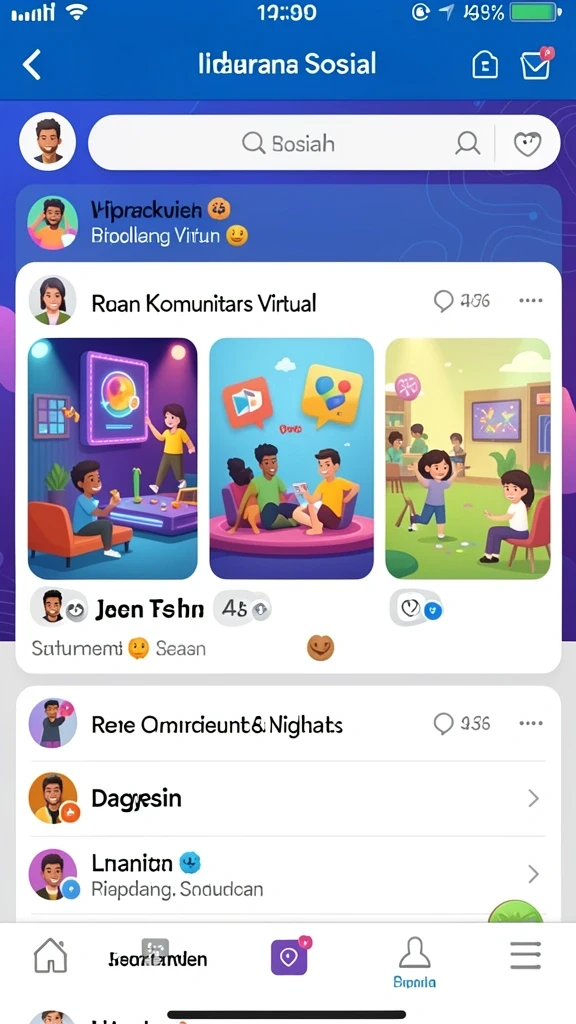The width and height of the screenshot is (576, 1024).
Task: Open the Dagyesin row
Action: (x=287, y=798)
